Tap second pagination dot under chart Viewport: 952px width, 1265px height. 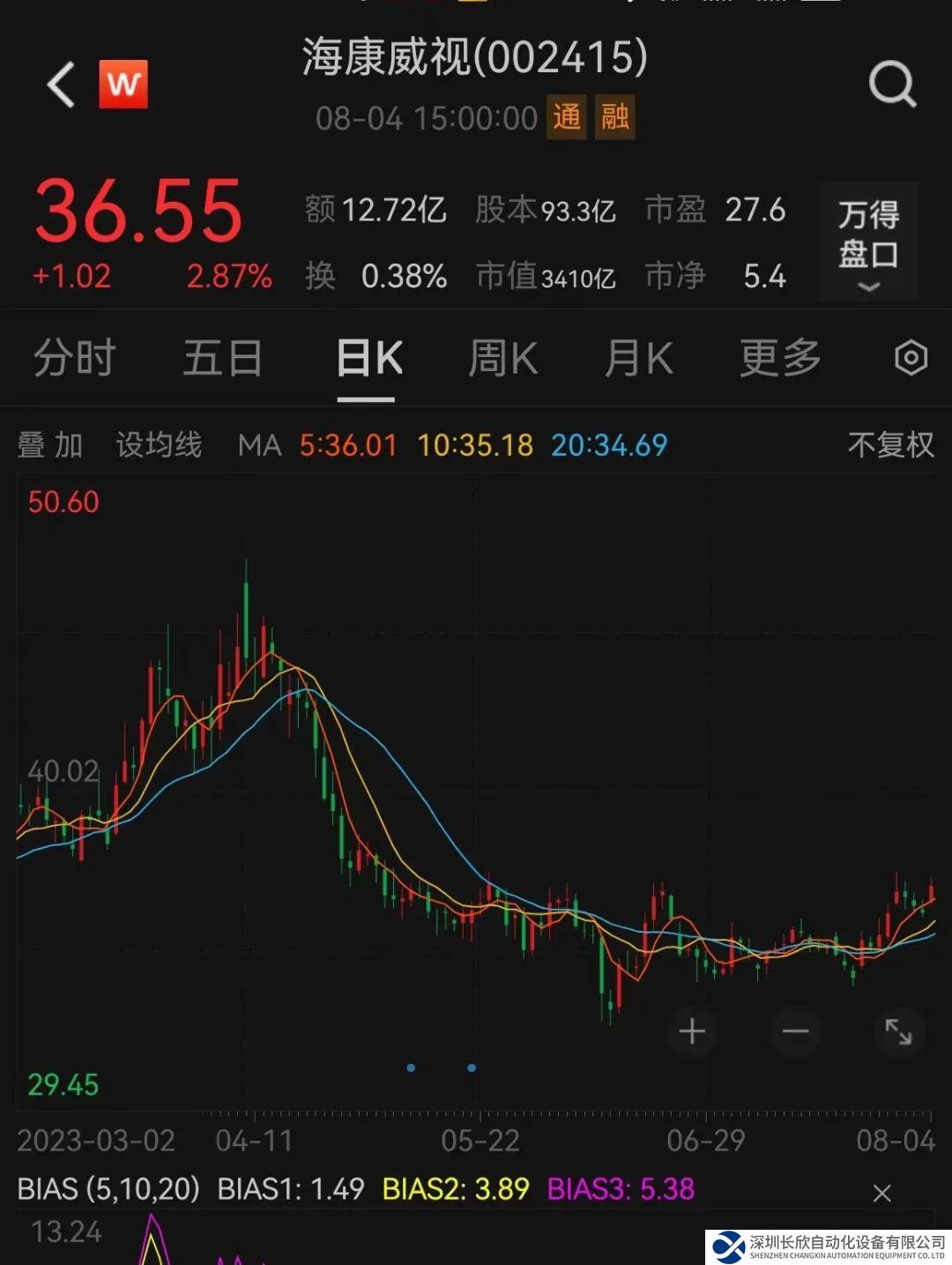coord(472,1069)
